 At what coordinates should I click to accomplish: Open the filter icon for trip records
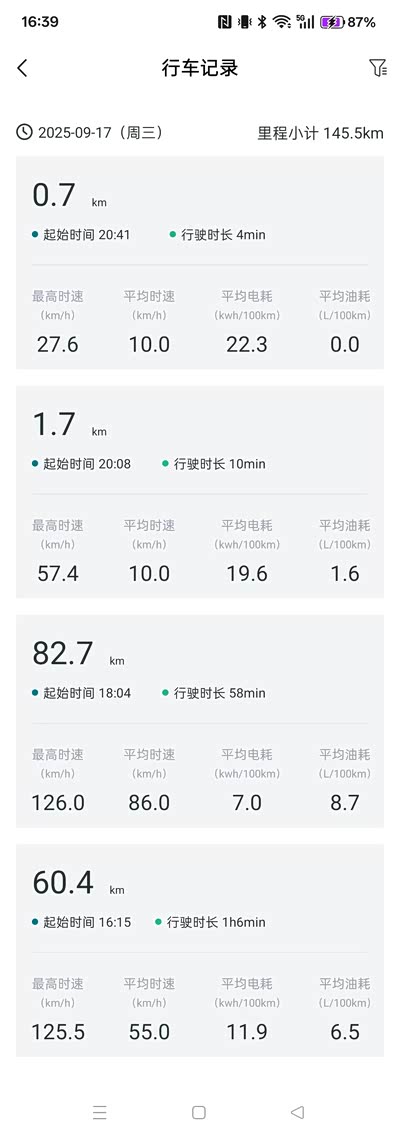(377, 68)
